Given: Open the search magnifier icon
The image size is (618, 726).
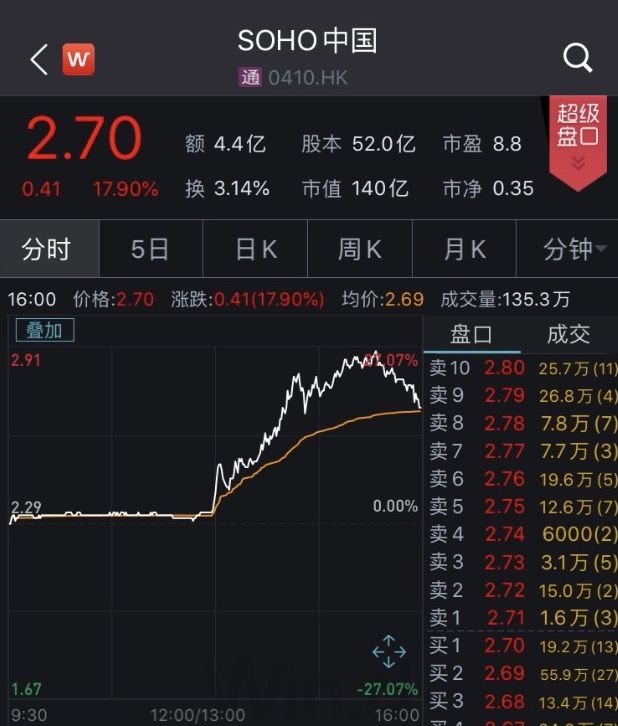Looking at the screenshot, I should pyautogui.click(x=578, y=59).
